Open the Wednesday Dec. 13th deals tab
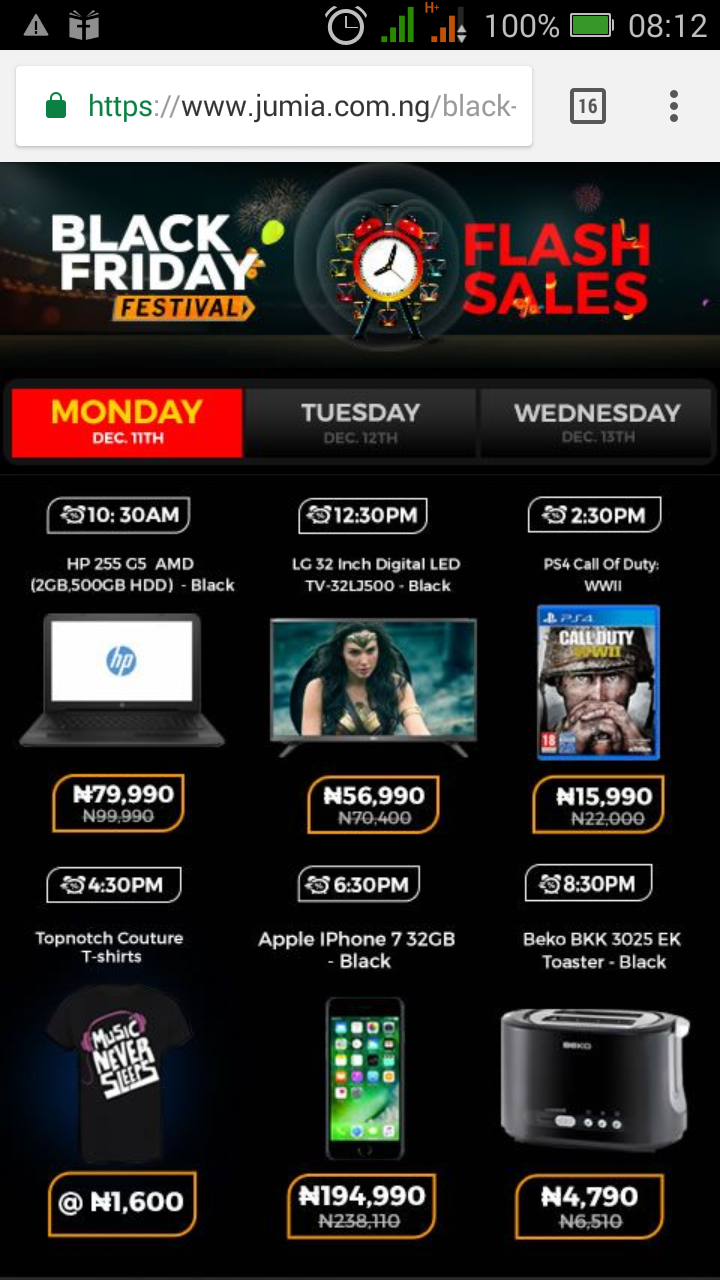The image size is (720, 1280). 596,423
